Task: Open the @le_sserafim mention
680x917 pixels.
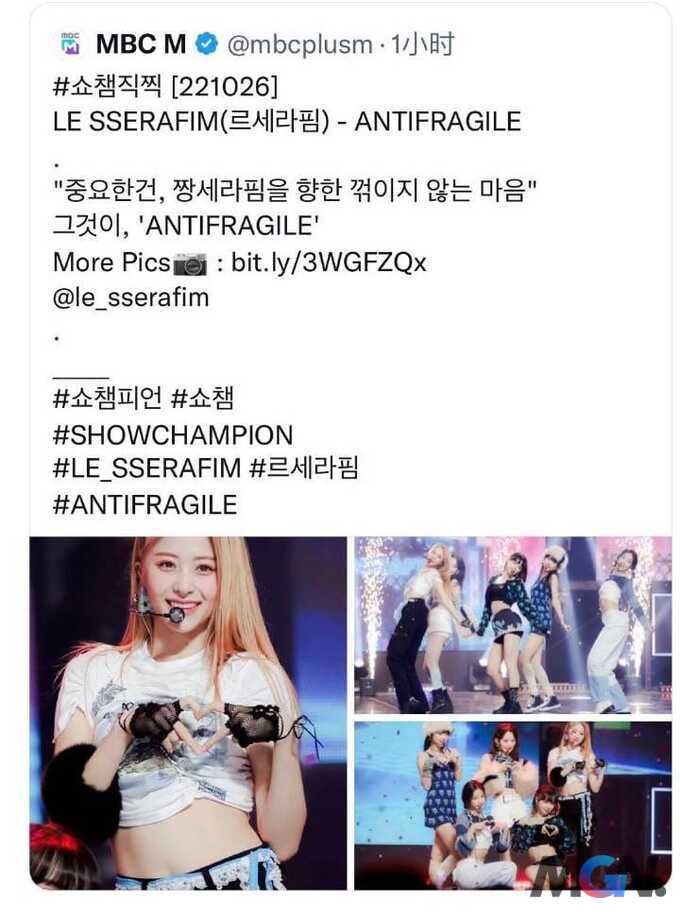Action: [130, 297]
